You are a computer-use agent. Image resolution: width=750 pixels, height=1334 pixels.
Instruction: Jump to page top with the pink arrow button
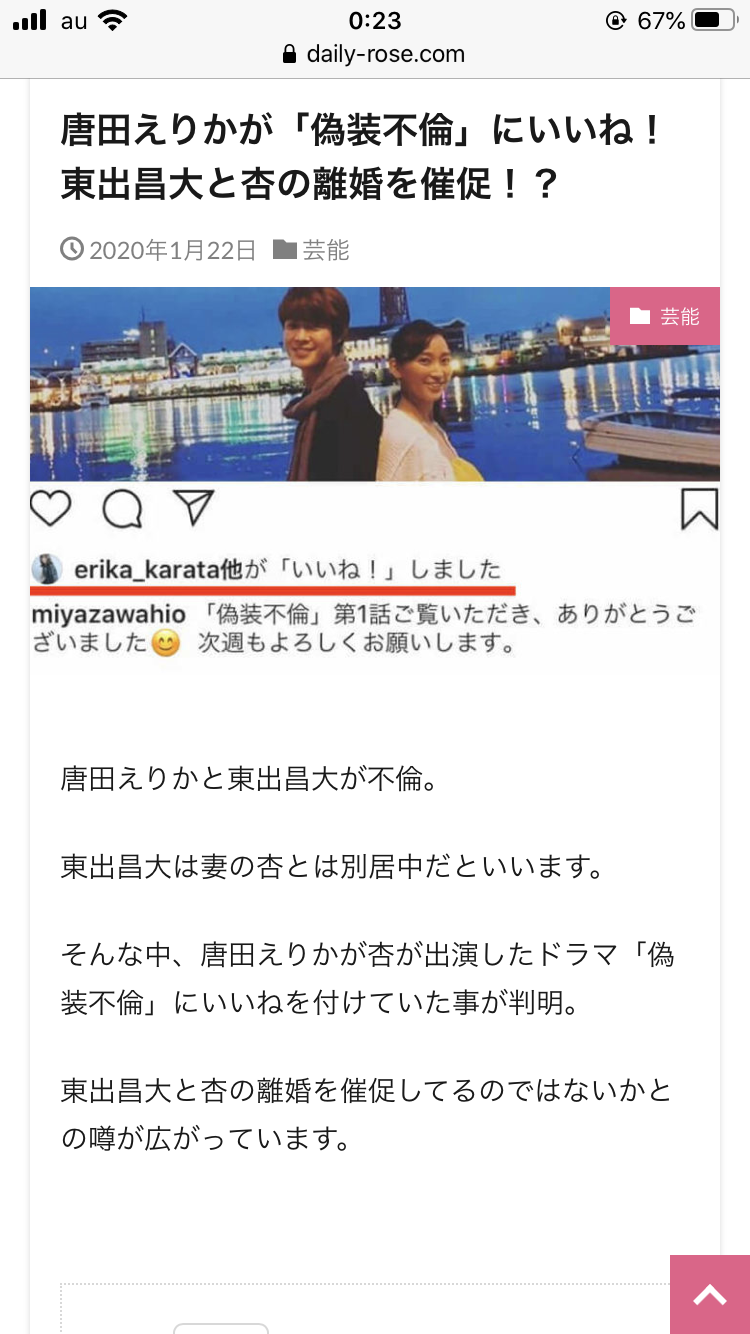coord(710,1294)
